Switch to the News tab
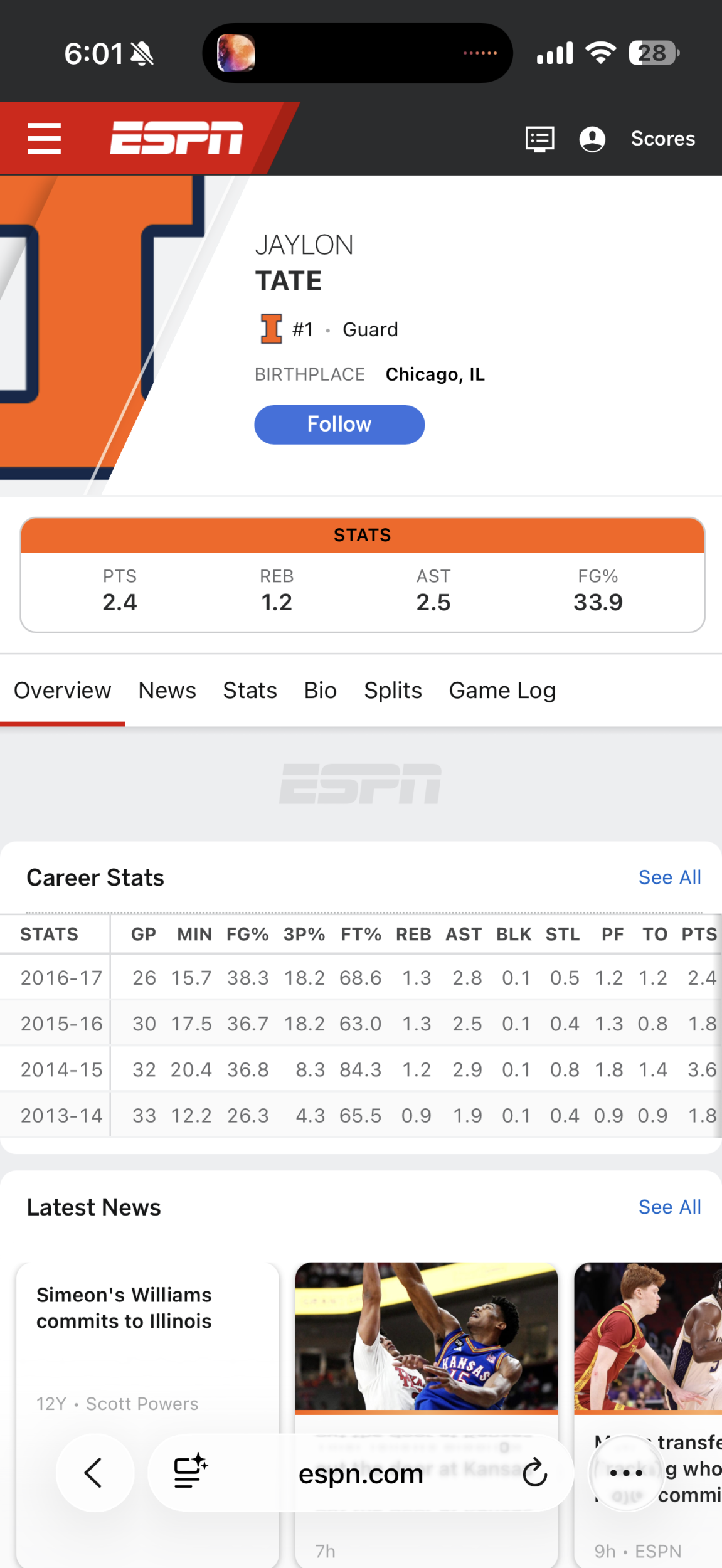The width and height of the screenshot is (722, 1568). click(167, 691)
